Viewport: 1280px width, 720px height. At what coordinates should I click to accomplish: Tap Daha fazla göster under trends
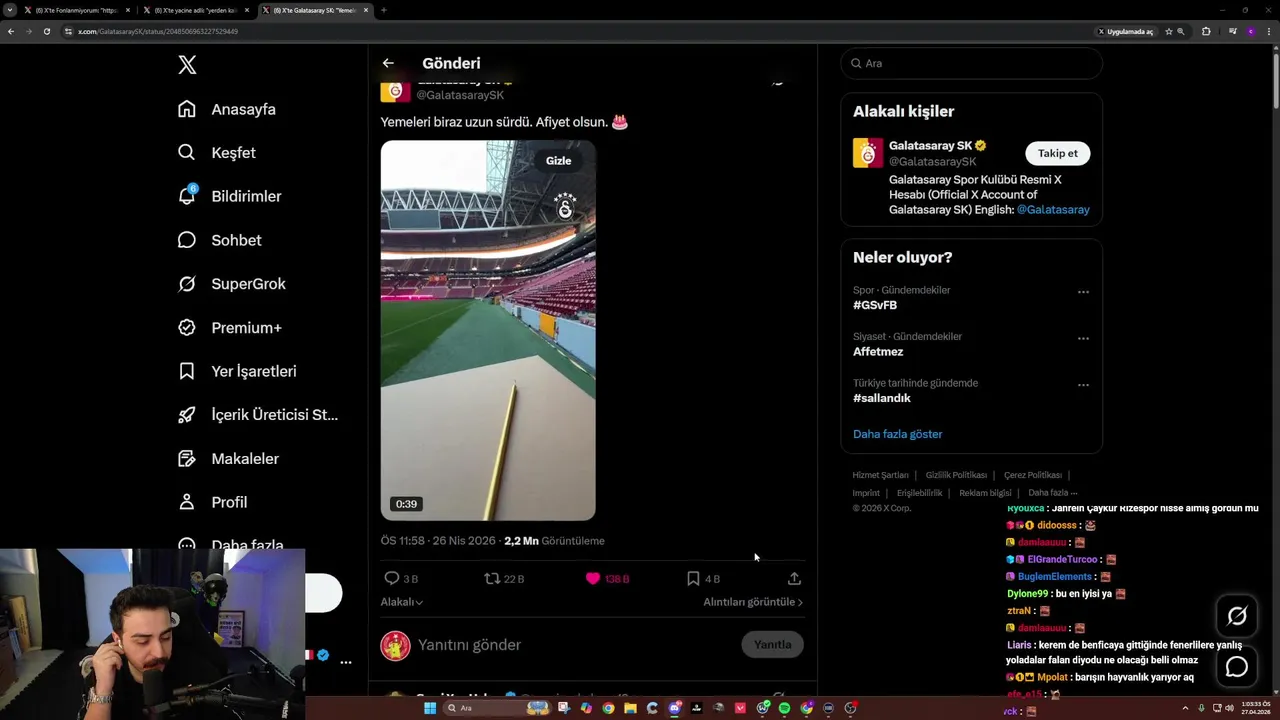[x=897, y=434]
